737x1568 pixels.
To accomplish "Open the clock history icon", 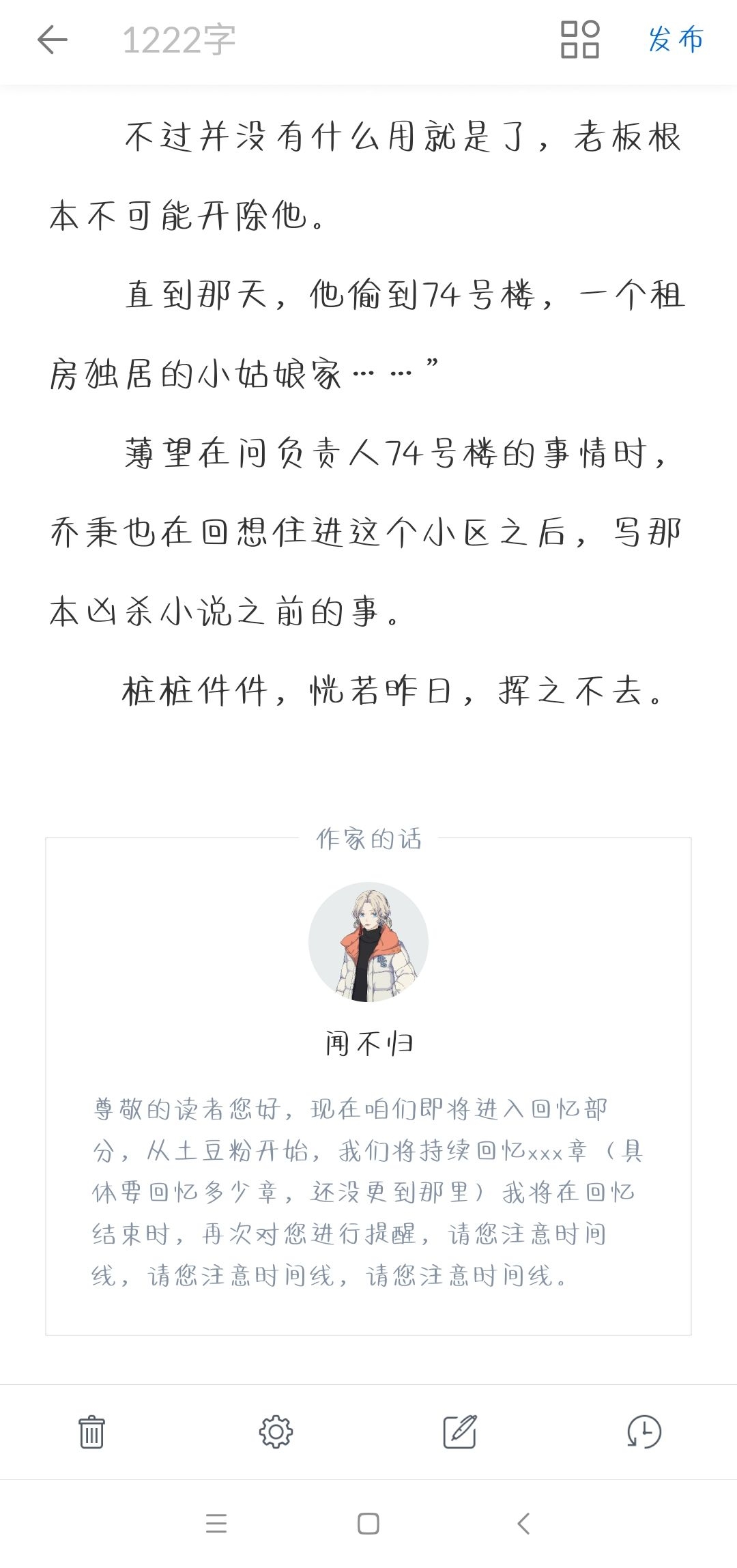I will click(644, 1431).
